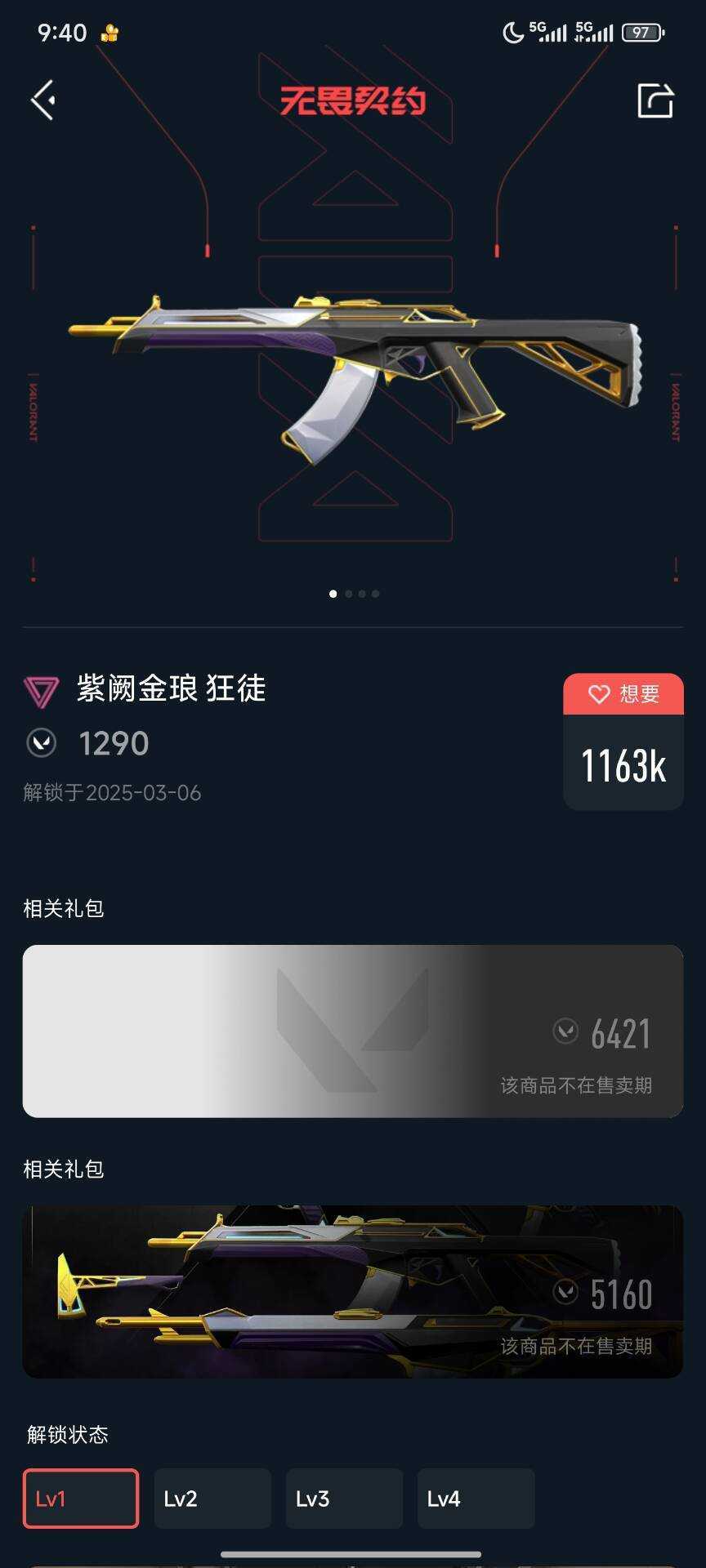Image resolution: width=706 pixels, height=1568 pixels.
Task: Switch to unlock level Lv4
Action: (476, 1499)
